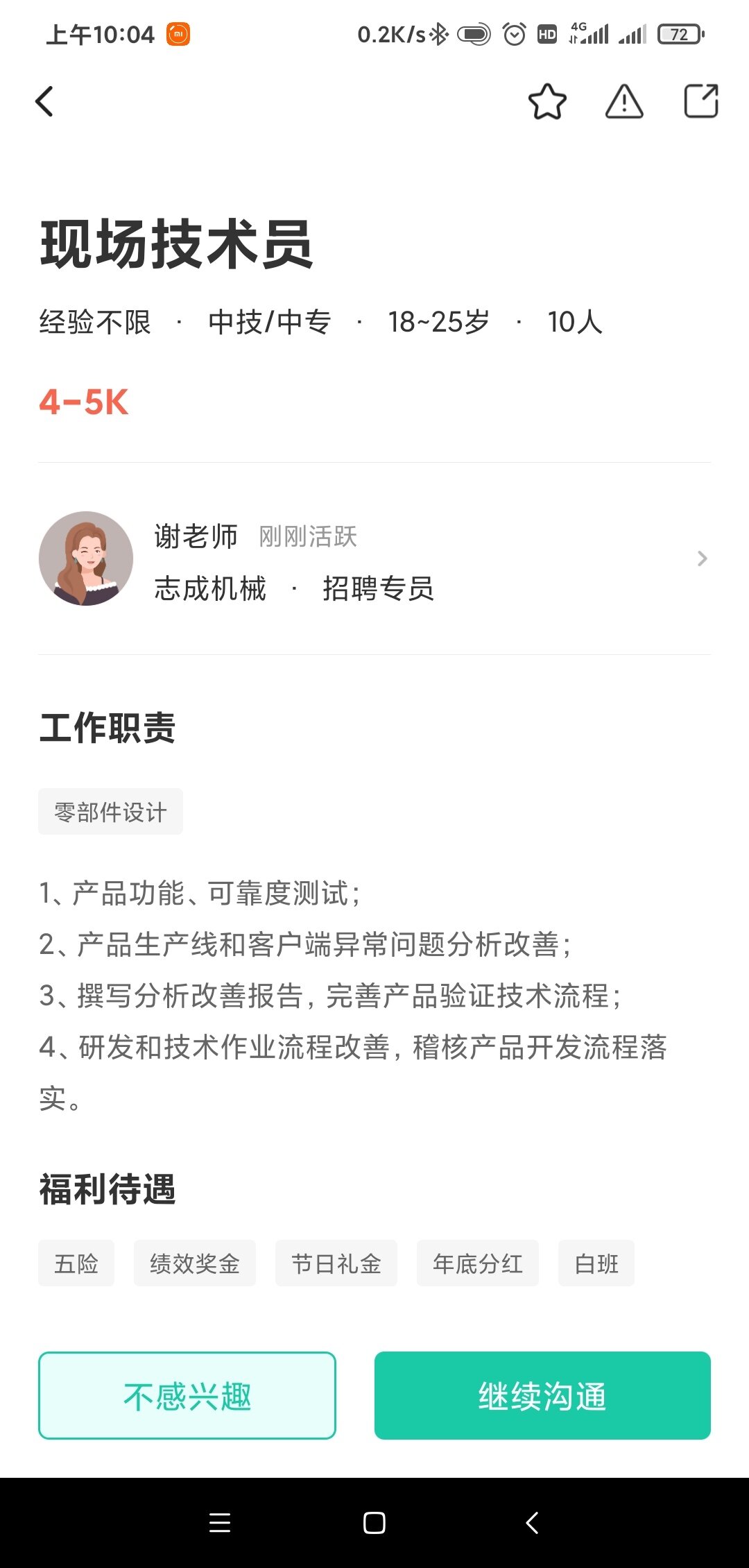Favorite this job with the star icon
The height and width of the screenshot is (1568, 749).
[x=547, y=102]
